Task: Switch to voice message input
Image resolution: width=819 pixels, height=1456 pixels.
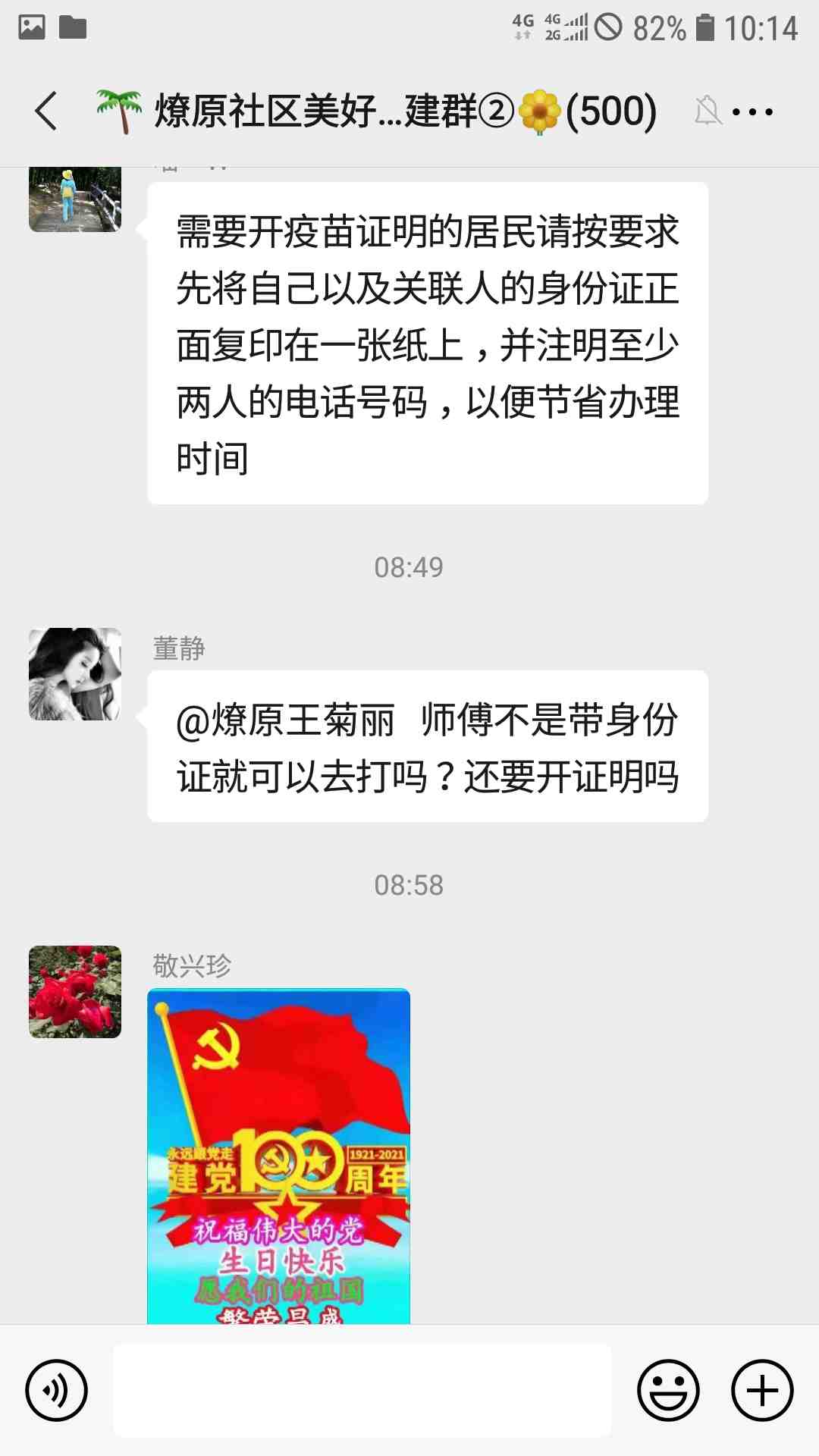Action: point(56,1390)
